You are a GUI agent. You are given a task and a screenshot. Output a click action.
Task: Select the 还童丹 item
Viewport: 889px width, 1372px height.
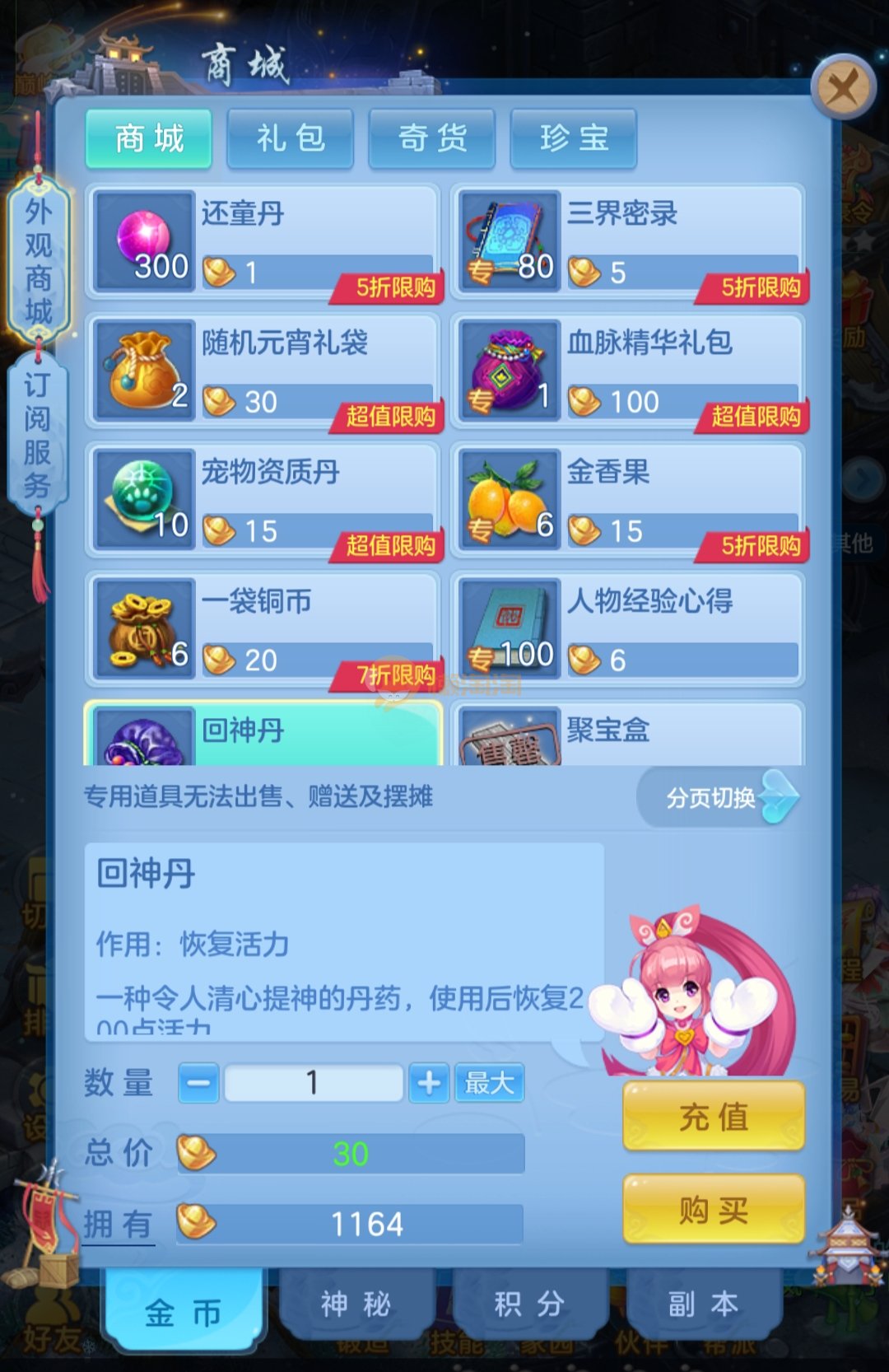pos(263,240)
